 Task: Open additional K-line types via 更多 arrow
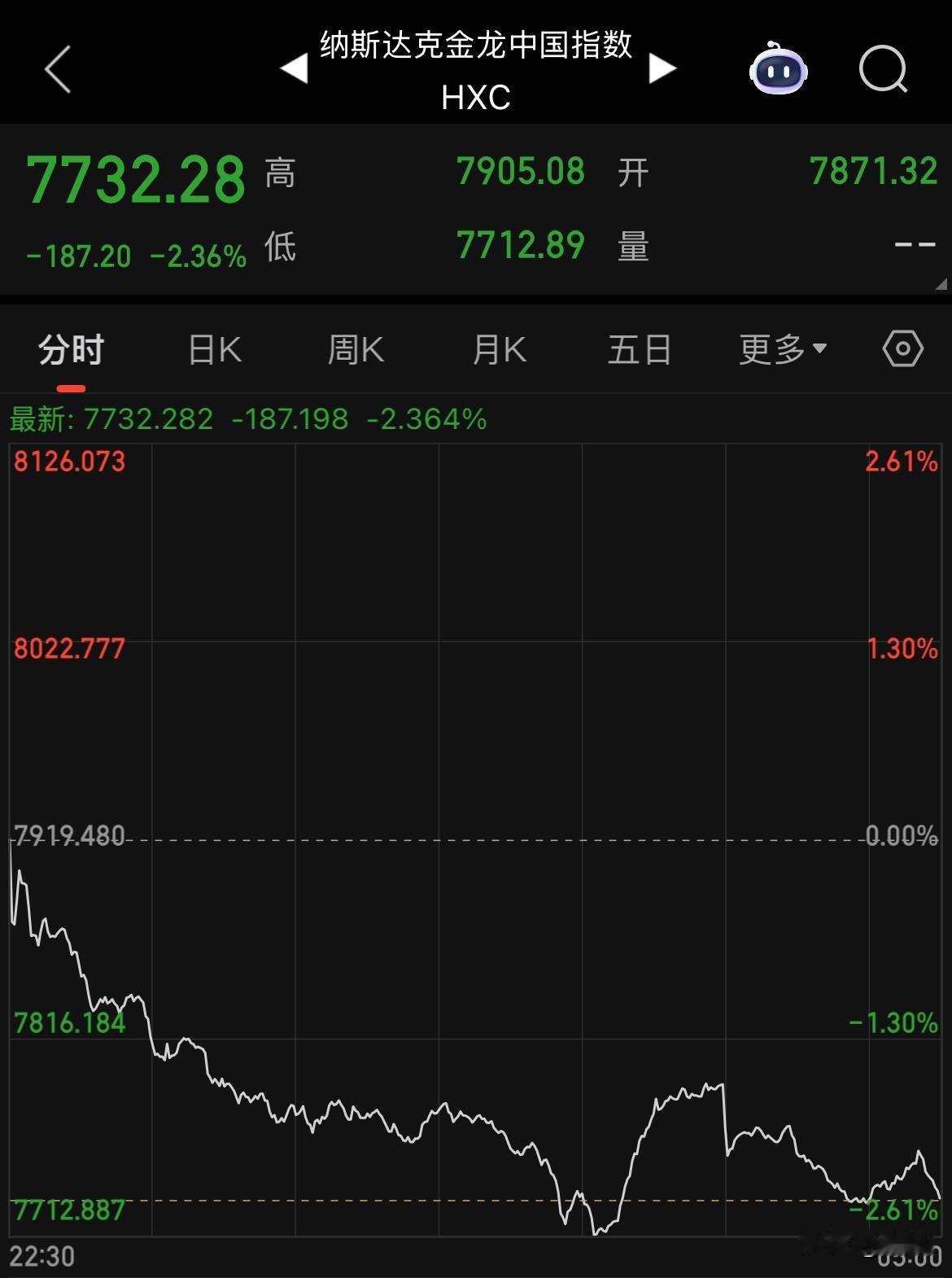click(x=820, y=348)
